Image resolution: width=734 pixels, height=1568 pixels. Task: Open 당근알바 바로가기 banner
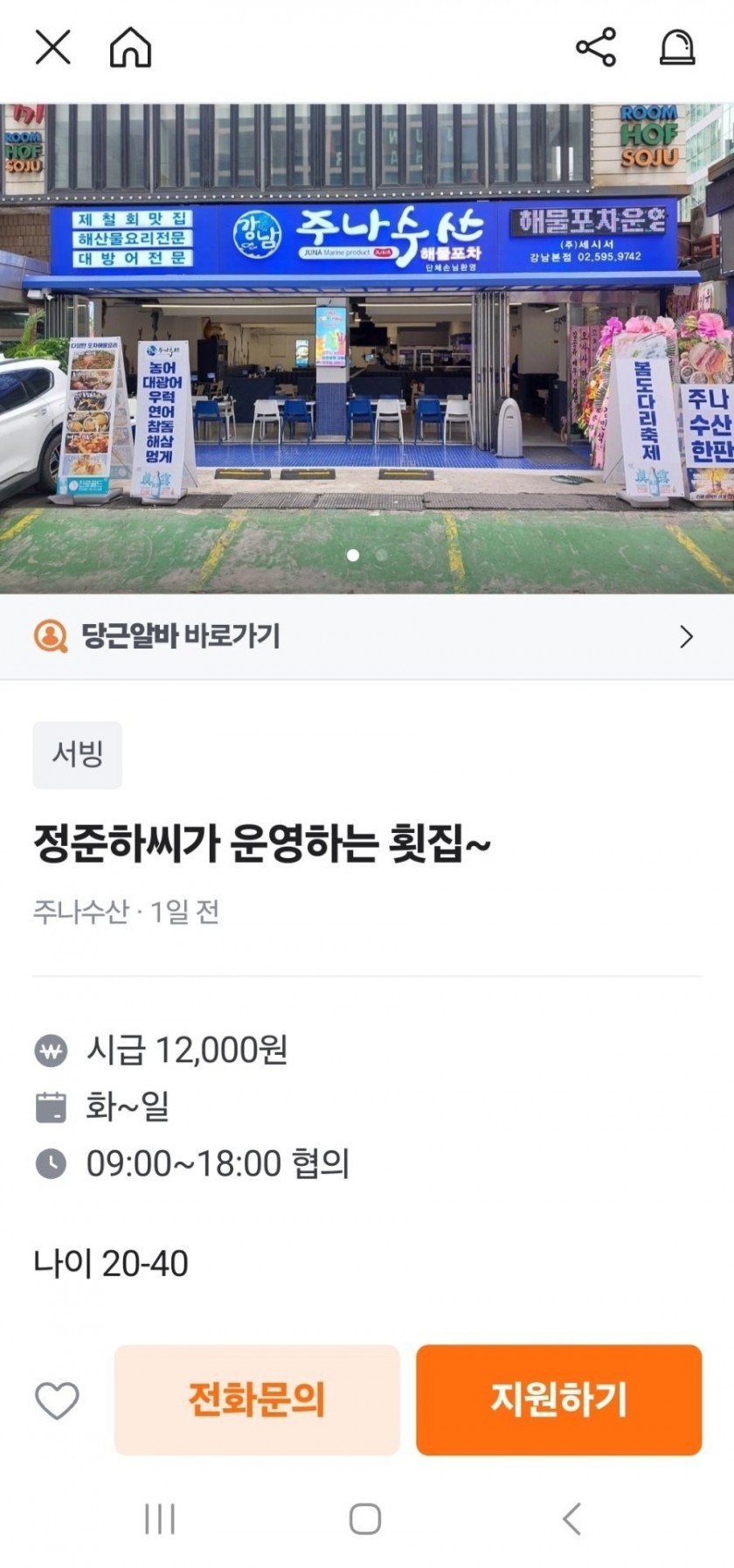[367, 636]
